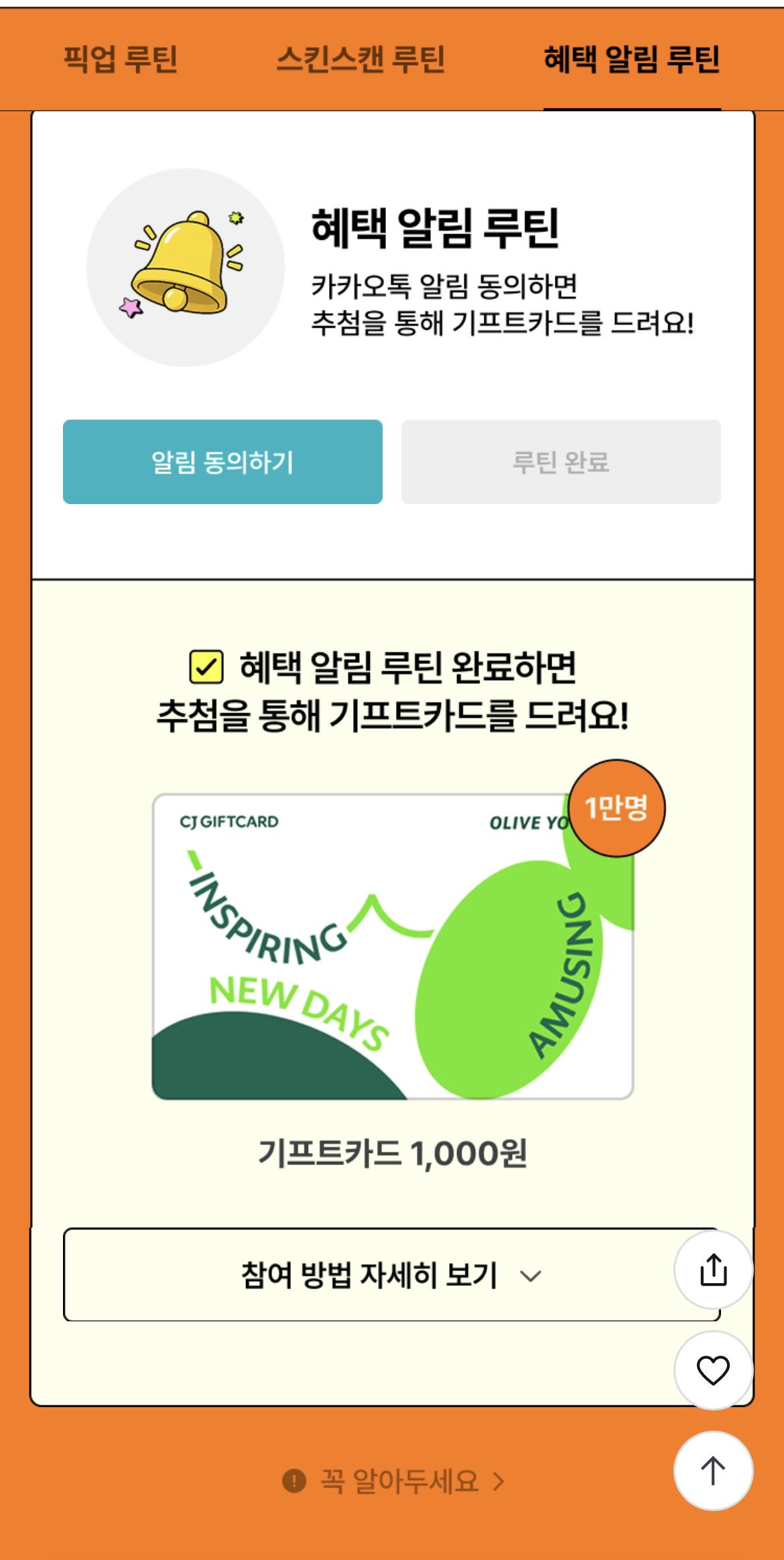Tap the 알림 동의하기 button

click(222, 462)
